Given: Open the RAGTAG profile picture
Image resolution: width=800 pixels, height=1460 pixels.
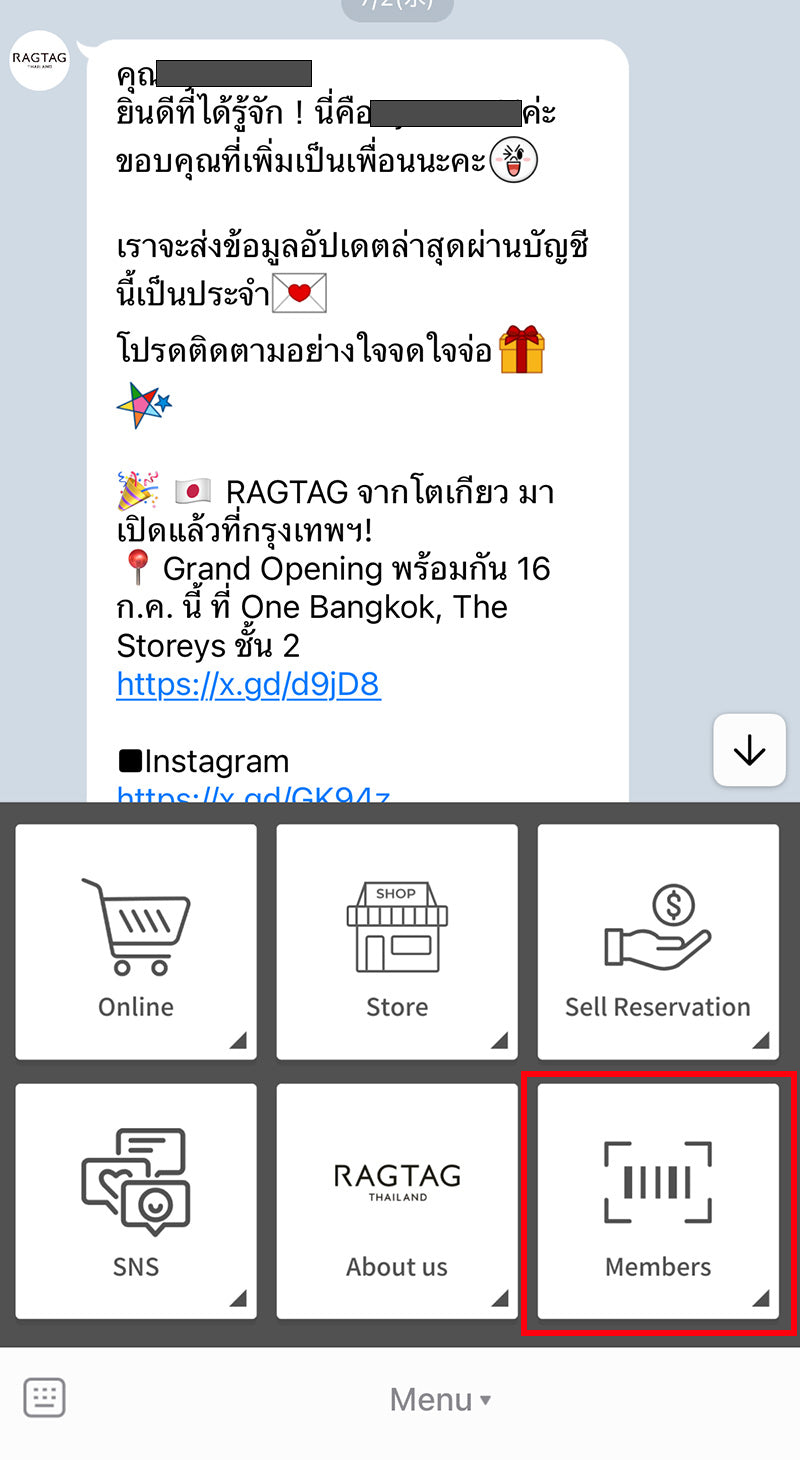Looking at the screenshot, I should tap(40, 60).
